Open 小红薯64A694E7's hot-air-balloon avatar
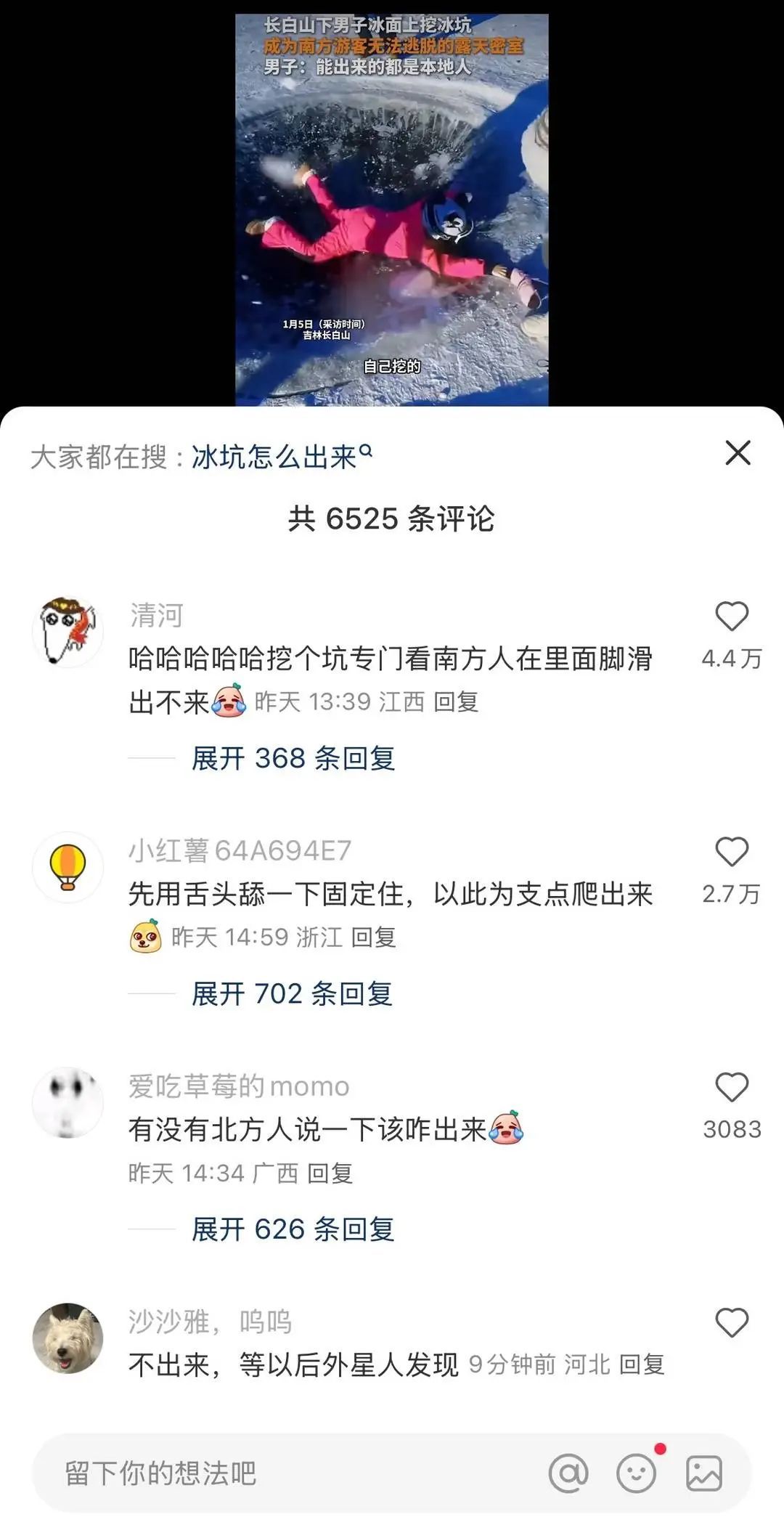 click(x=68, y=866)
